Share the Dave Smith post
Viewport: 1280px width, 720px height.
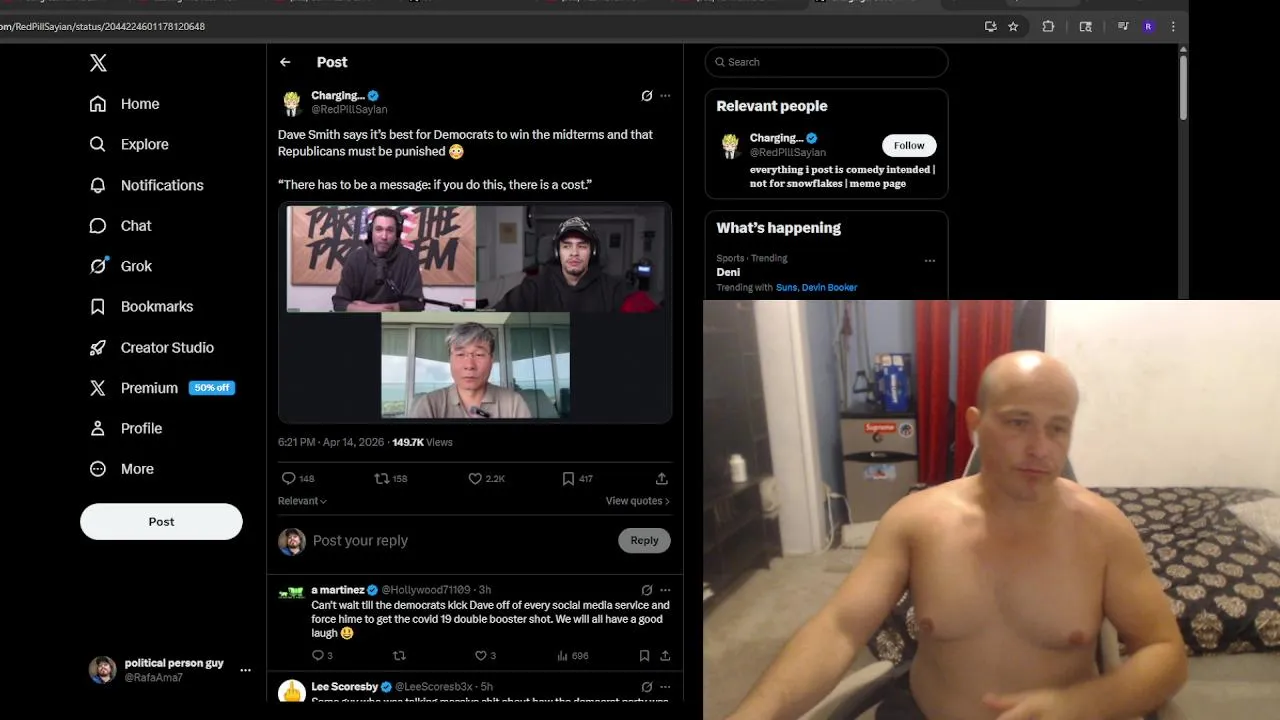(661, 479)
